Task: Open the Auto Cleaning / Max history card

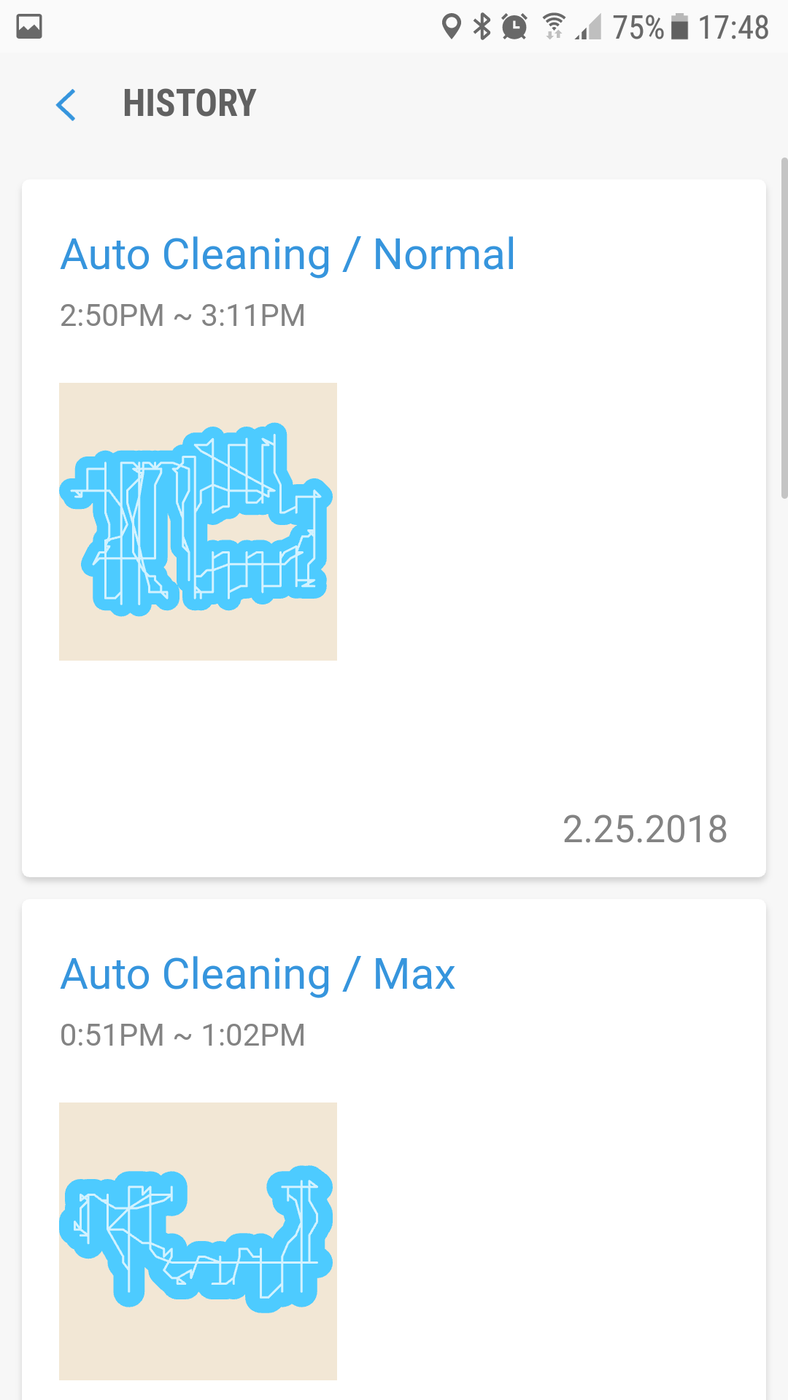Action: (393, 1150)
